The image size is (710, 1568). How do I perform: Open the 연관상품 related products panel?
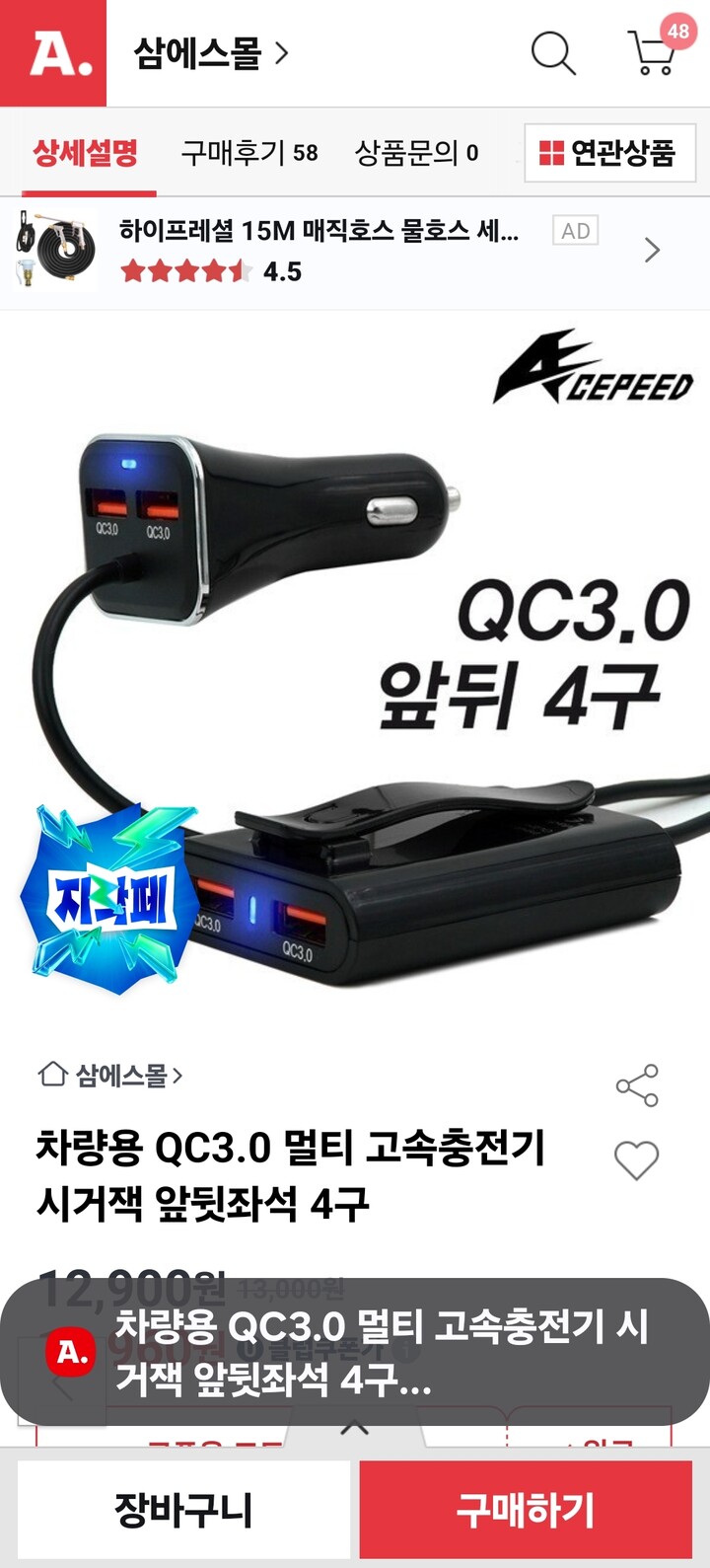point(607,151)
